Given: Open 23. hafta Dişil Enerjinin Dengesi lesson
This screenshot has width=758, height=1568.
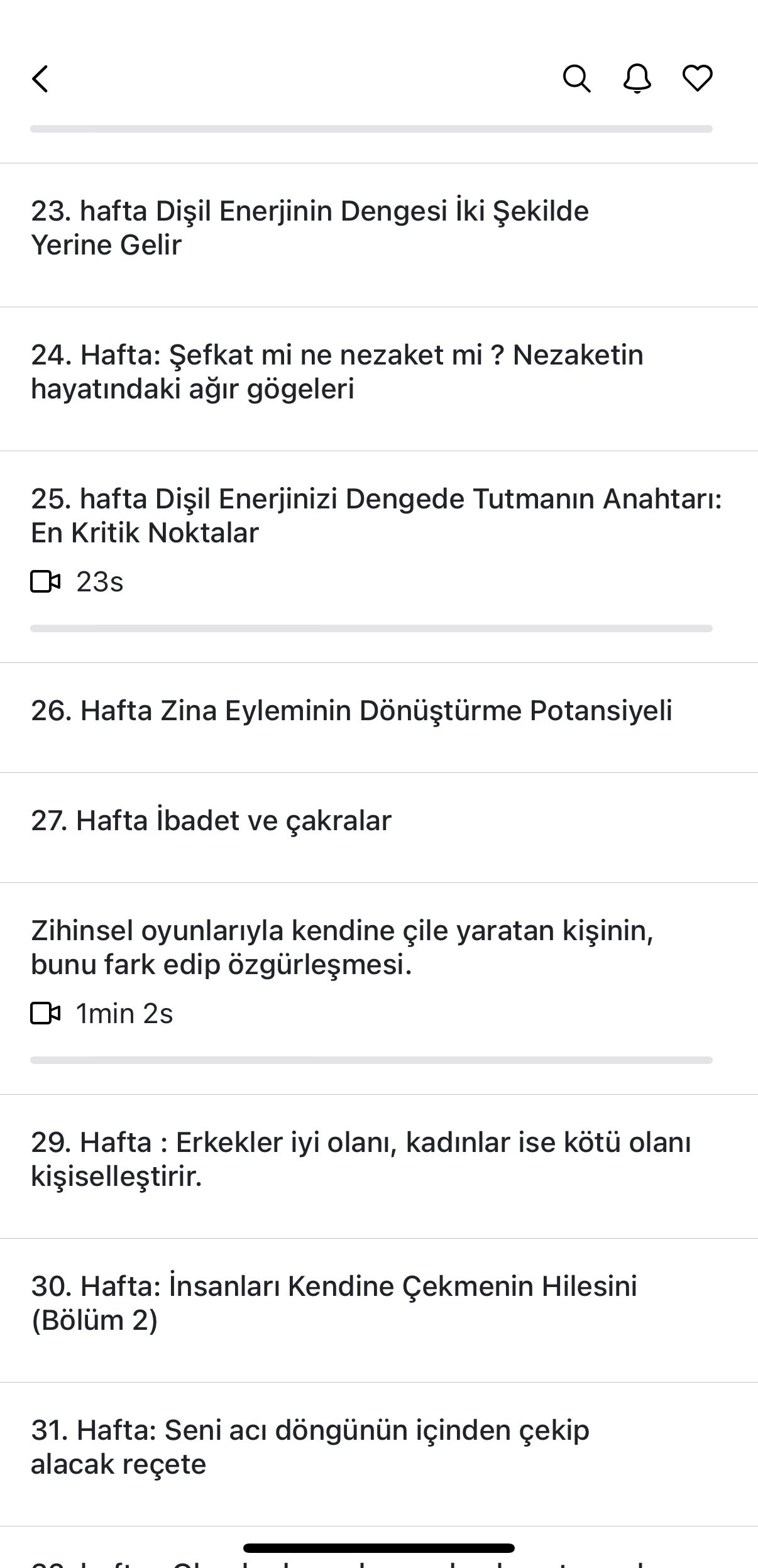Looking at the screenshot, I should (x=310, y=228).
